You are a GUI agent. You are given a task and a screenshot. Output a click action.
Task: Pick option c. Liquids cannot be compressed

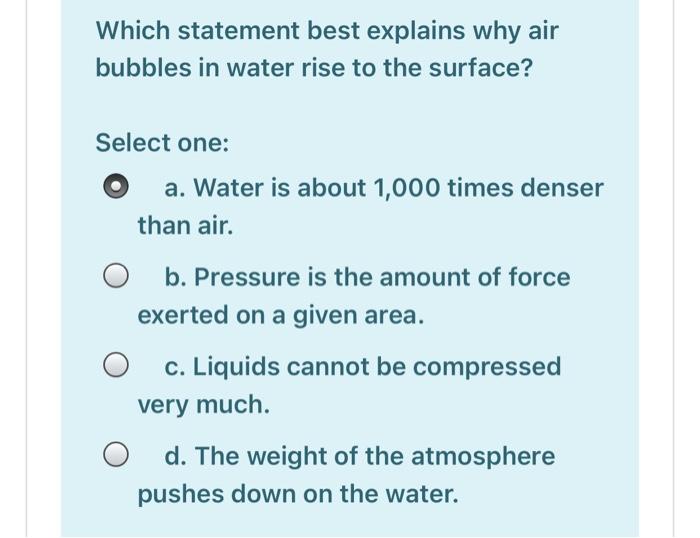[x=117, y=367]
